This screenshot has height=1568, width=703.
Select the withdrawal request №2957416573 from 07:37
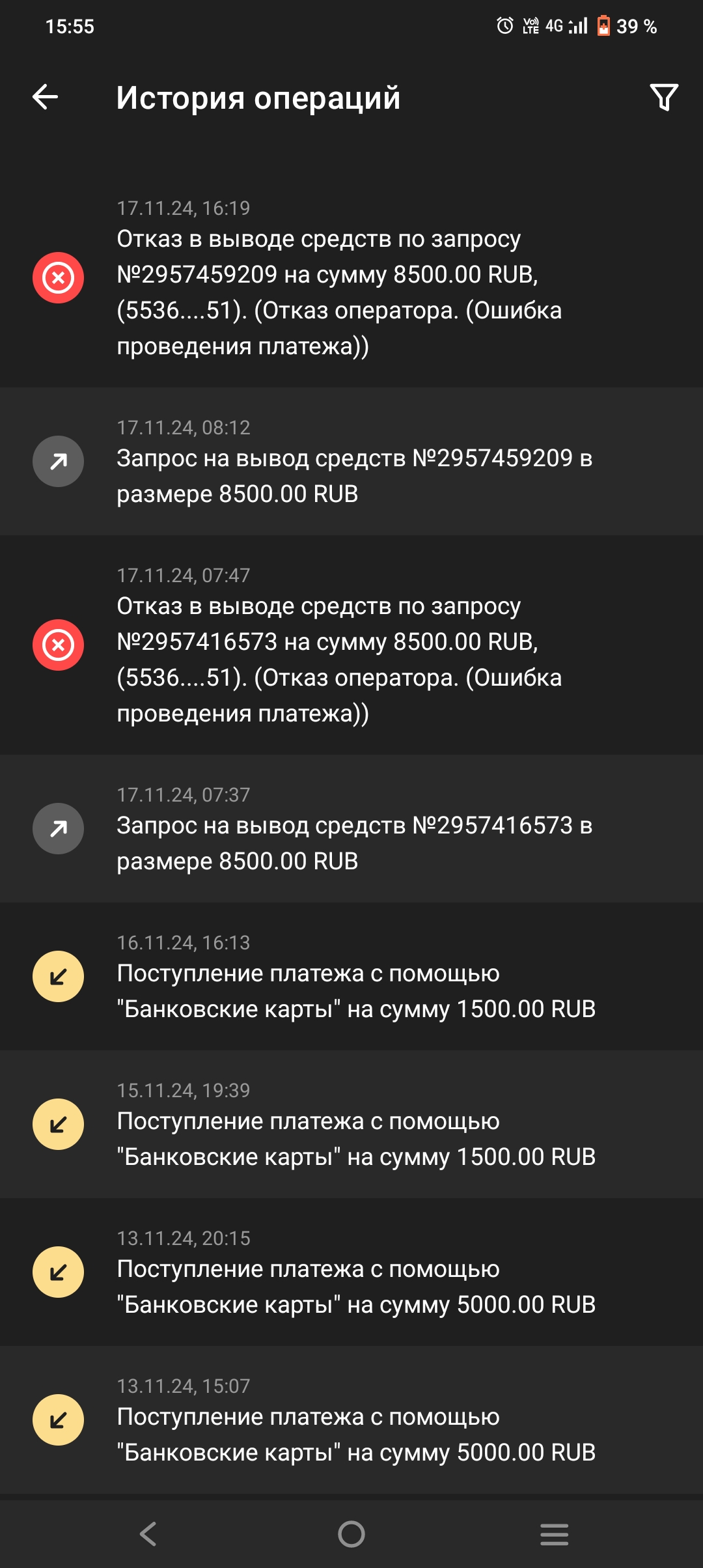[x=351, y=829]
